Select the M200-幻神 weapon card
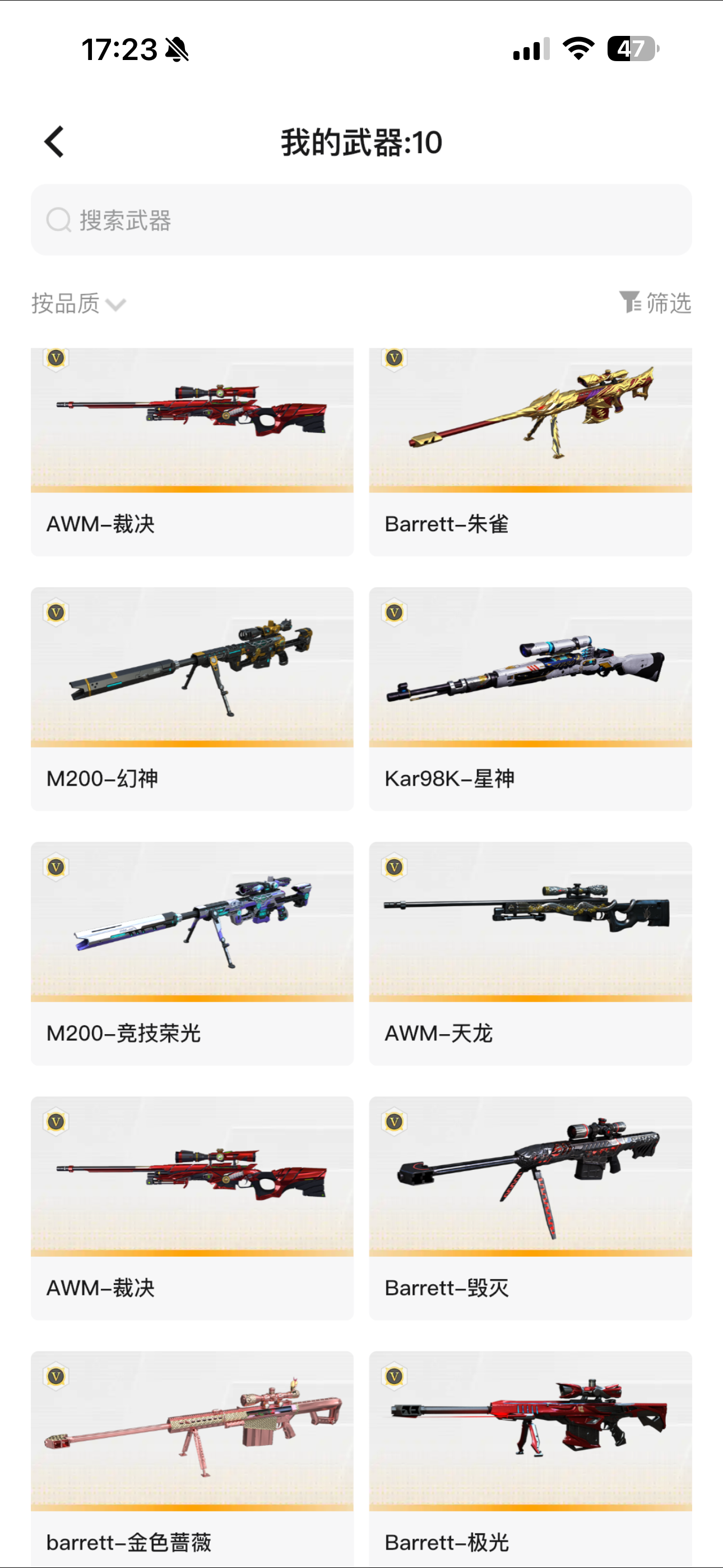Screen dimensions: 723x1568 (192, 698)
